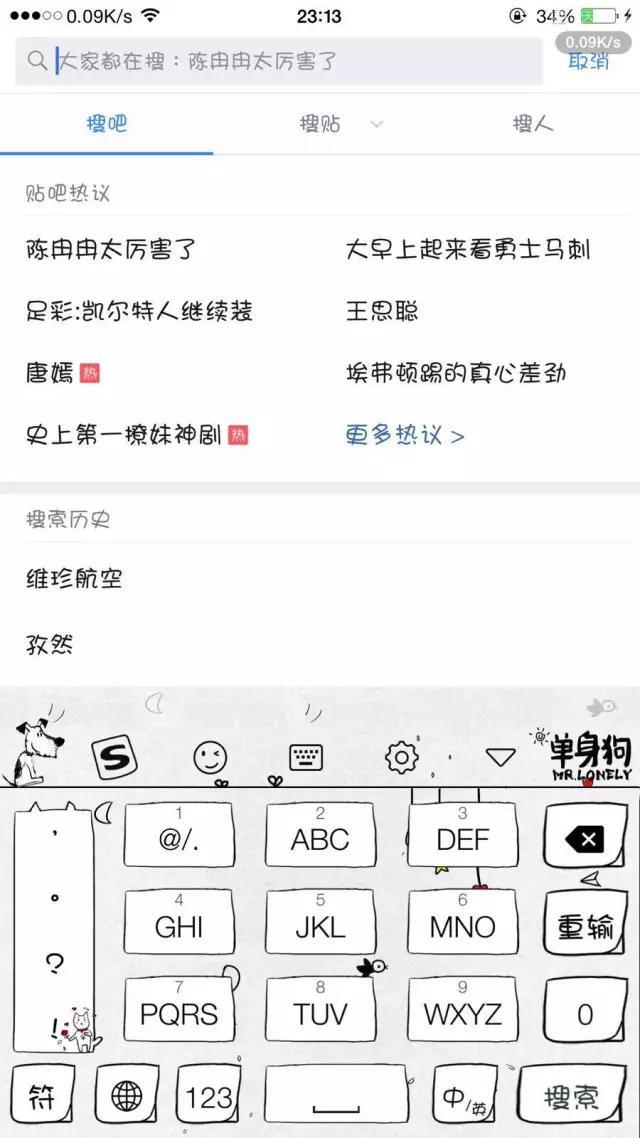Hide the keyboard with the down arrow
640x1138 pixels.
point(500,758)
